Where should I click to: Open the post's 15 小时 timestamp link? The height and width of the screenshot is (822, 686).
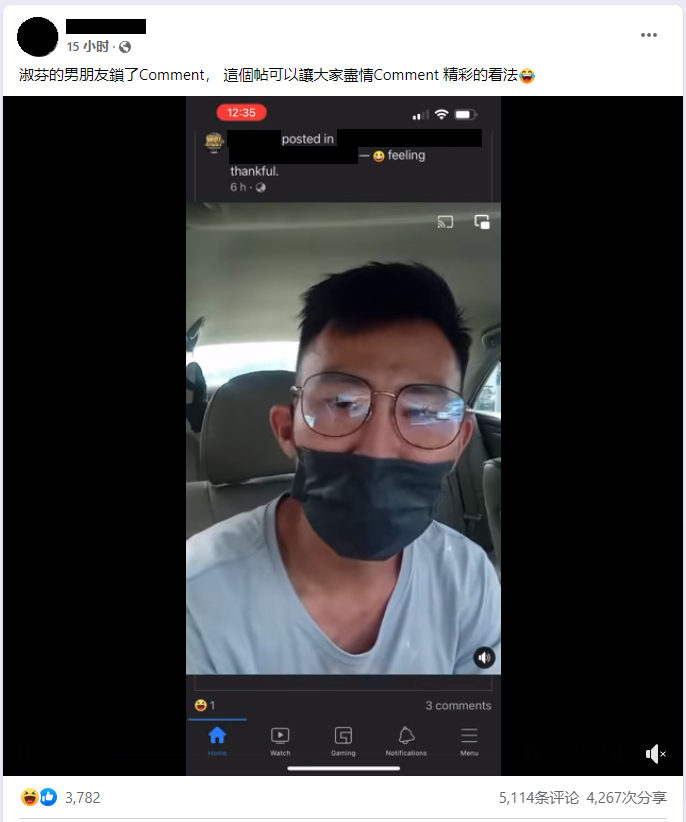click(x=87, y=47)
